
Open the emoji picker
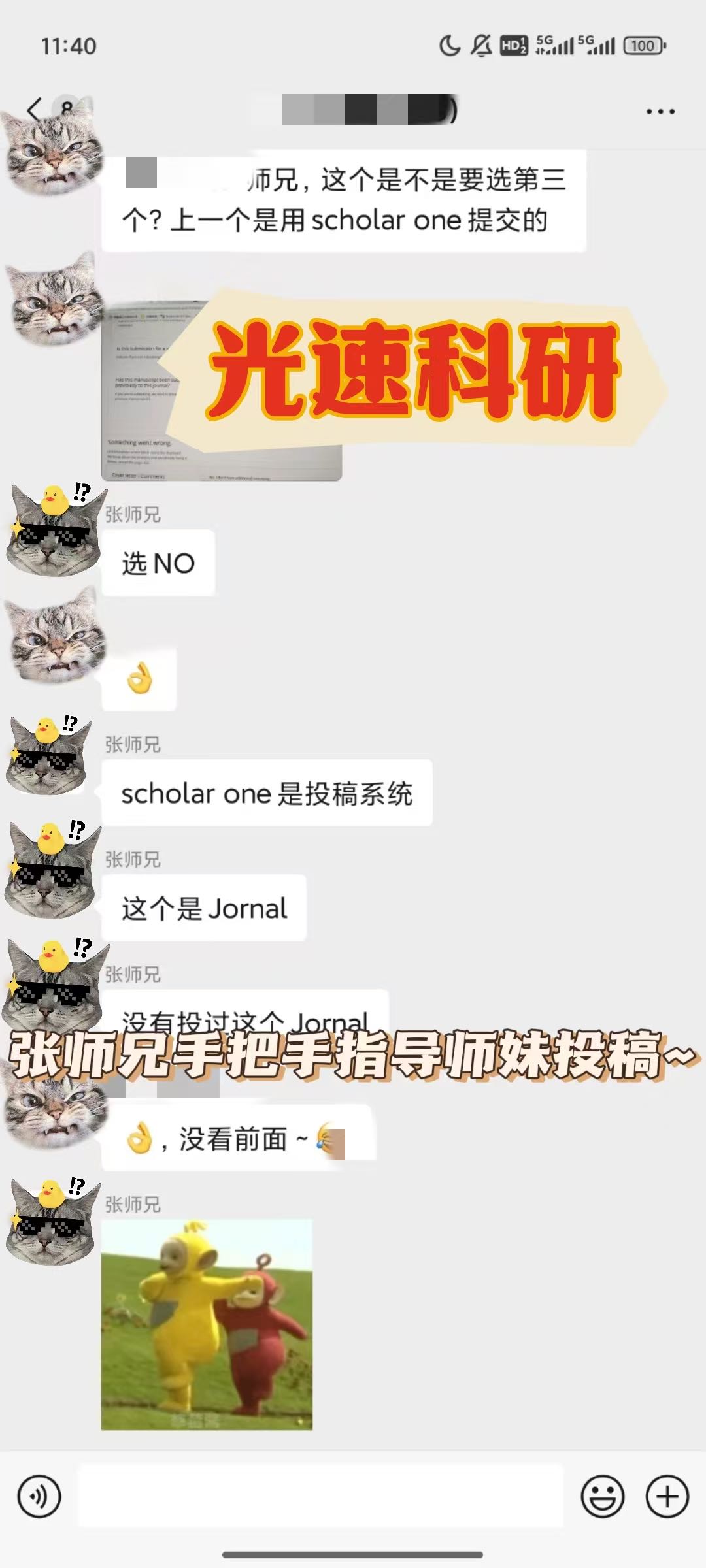[602, 1495]
